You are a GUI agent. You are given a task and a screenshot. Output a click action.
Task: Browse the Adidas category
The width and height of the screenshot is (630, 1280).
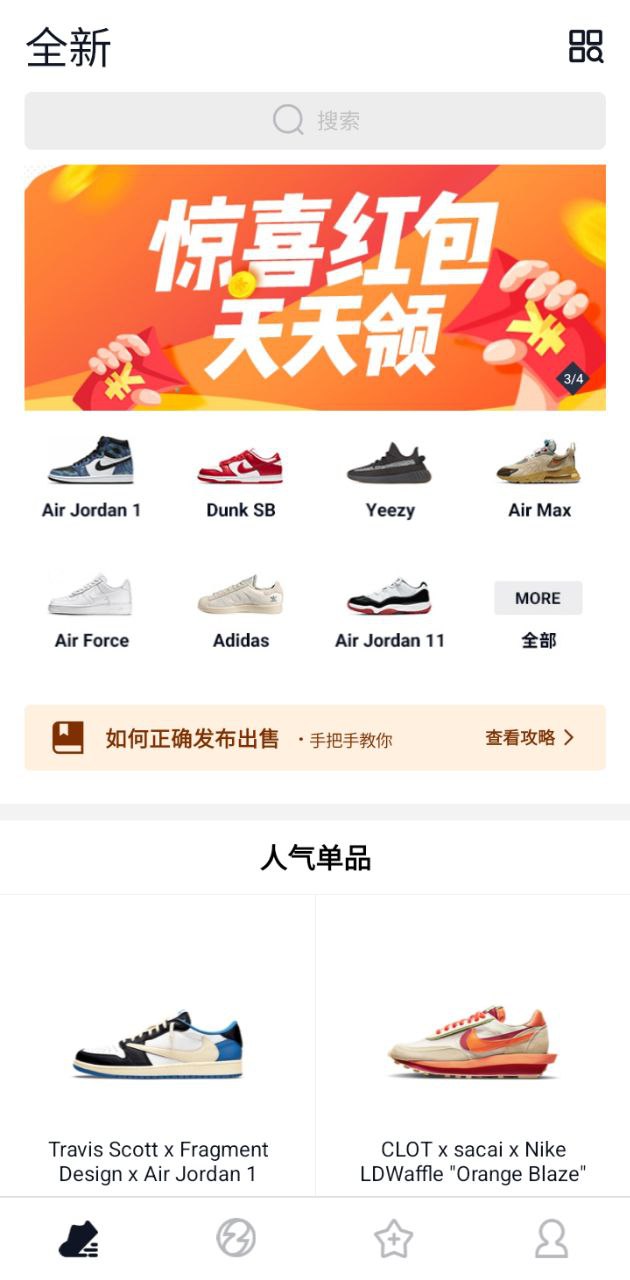[240, 609]
